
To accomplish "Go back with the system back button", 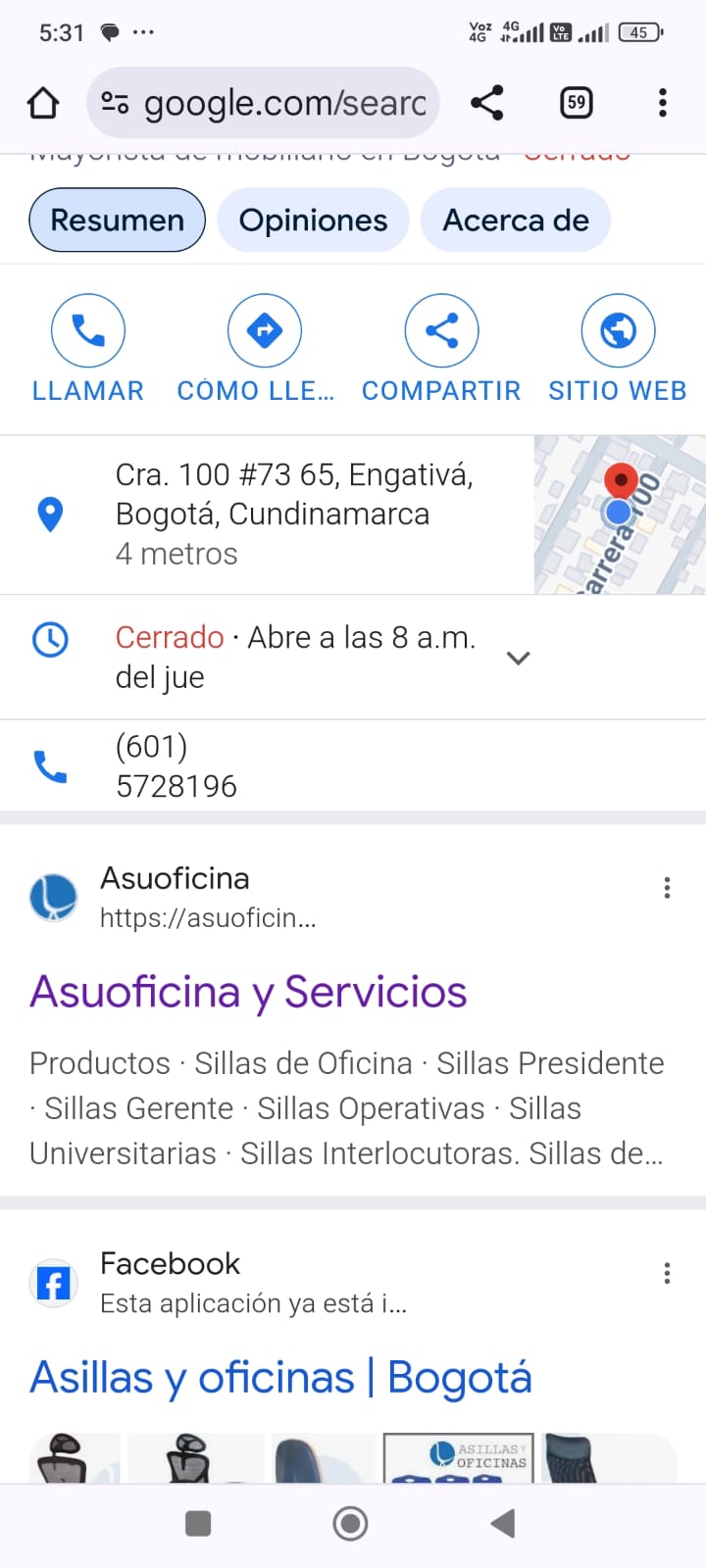I will click(x=503, y=1523).
